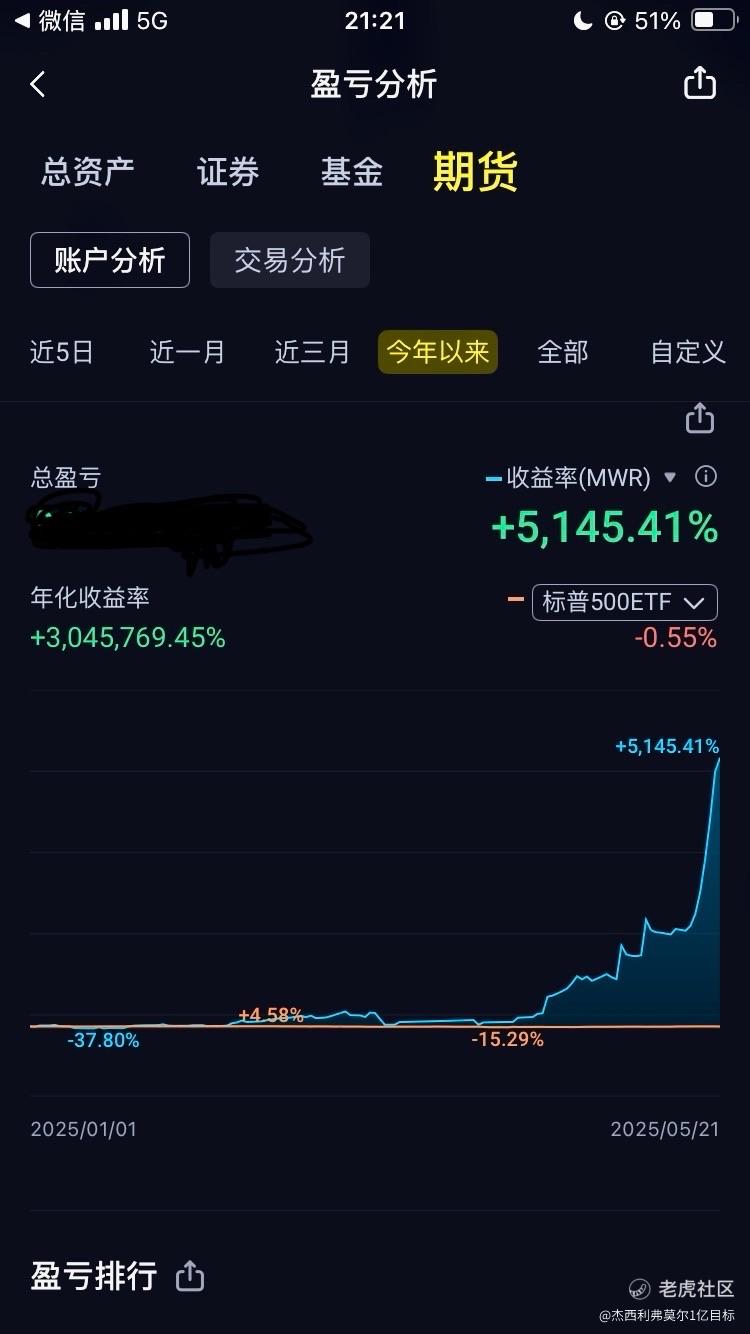Change the 标普500ETF benchmark
The height and width of the screenshot is (1334, 750).
pos(625,602)
